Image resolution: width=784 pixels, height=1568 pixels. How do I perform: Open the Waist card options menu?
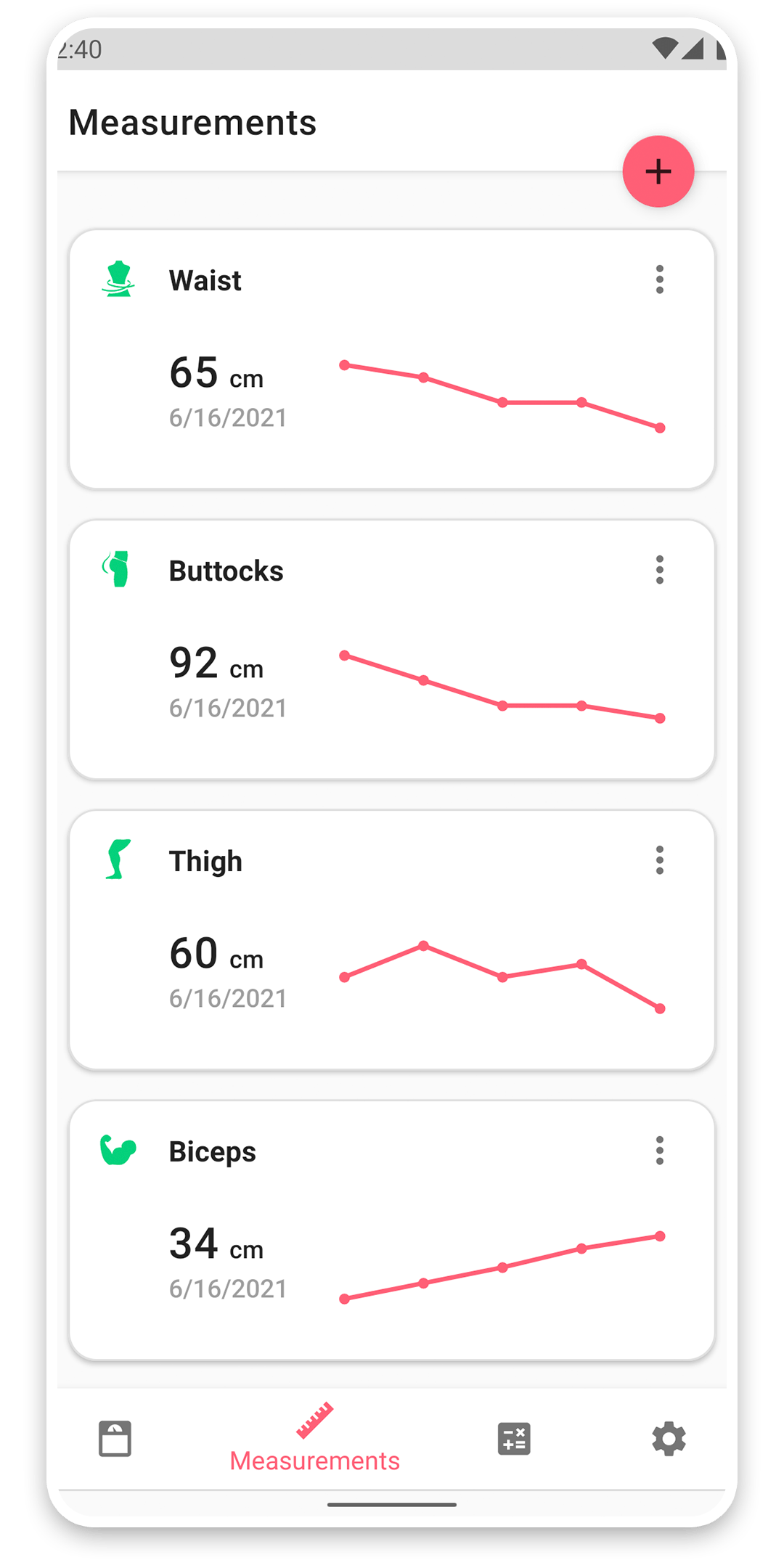[660, 281]
